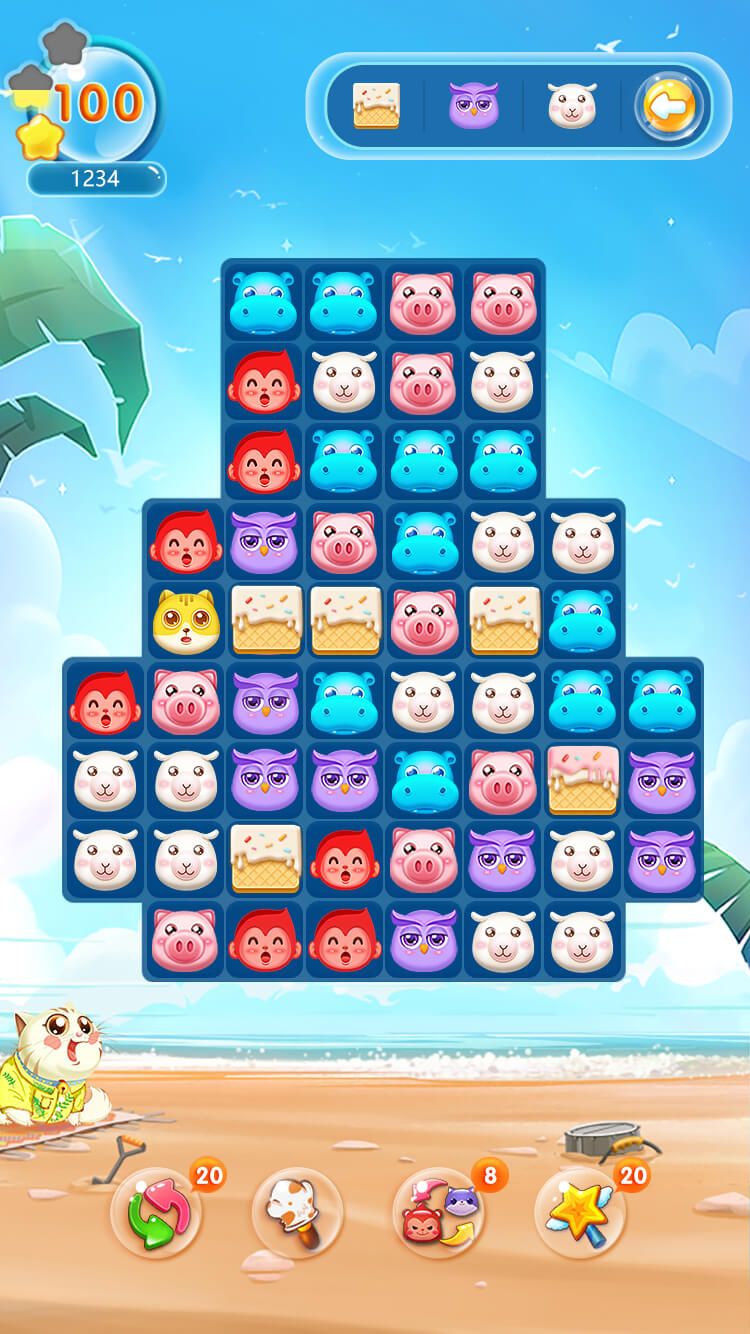Tap the yellow back arrow button
The image size is (750, 1334).
click(x=670, y=105)
